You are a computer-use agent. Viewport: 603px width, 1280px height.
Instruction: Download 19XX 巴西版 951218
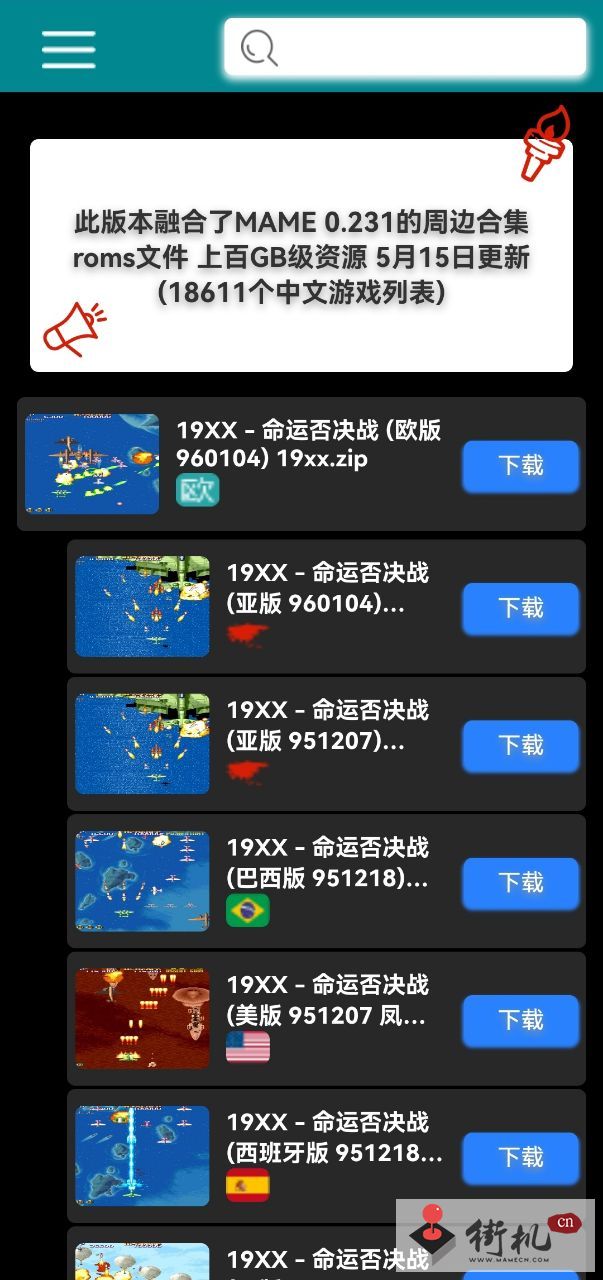[x=520, y=883]
